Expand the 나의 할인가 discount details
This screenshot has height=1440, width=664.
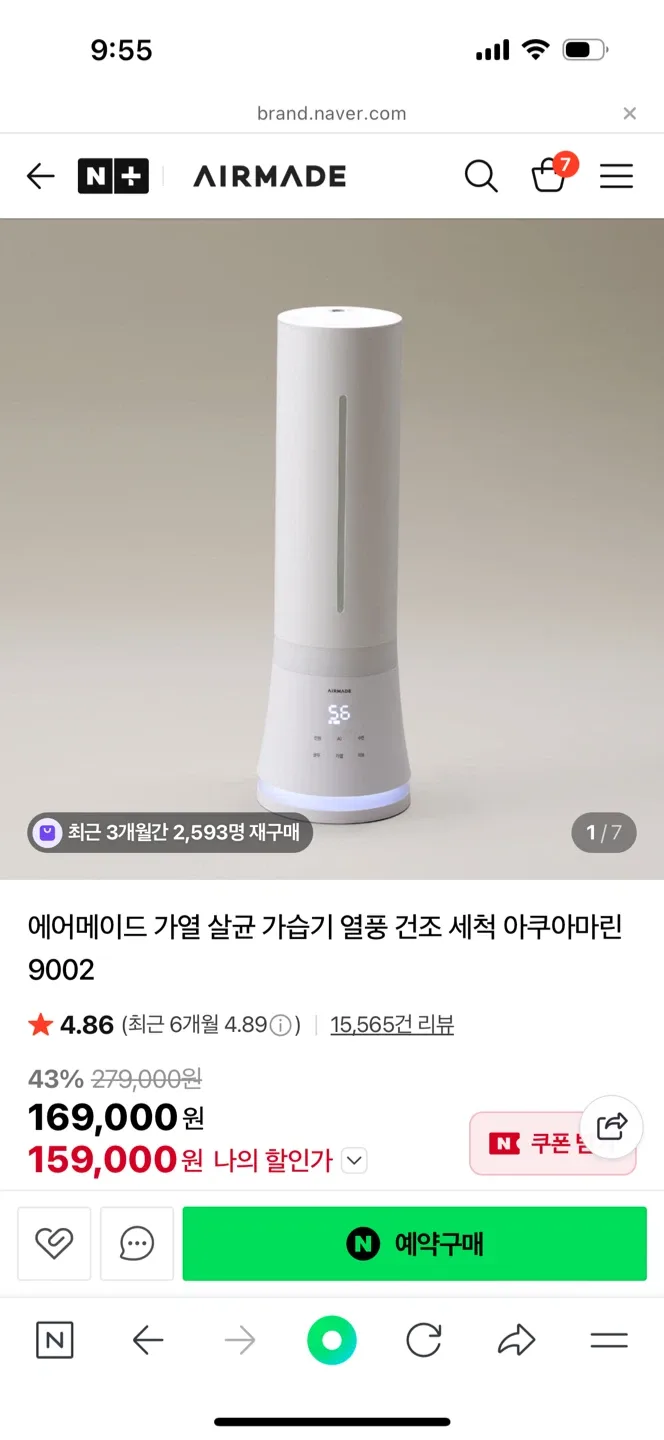pos(354,1161)
